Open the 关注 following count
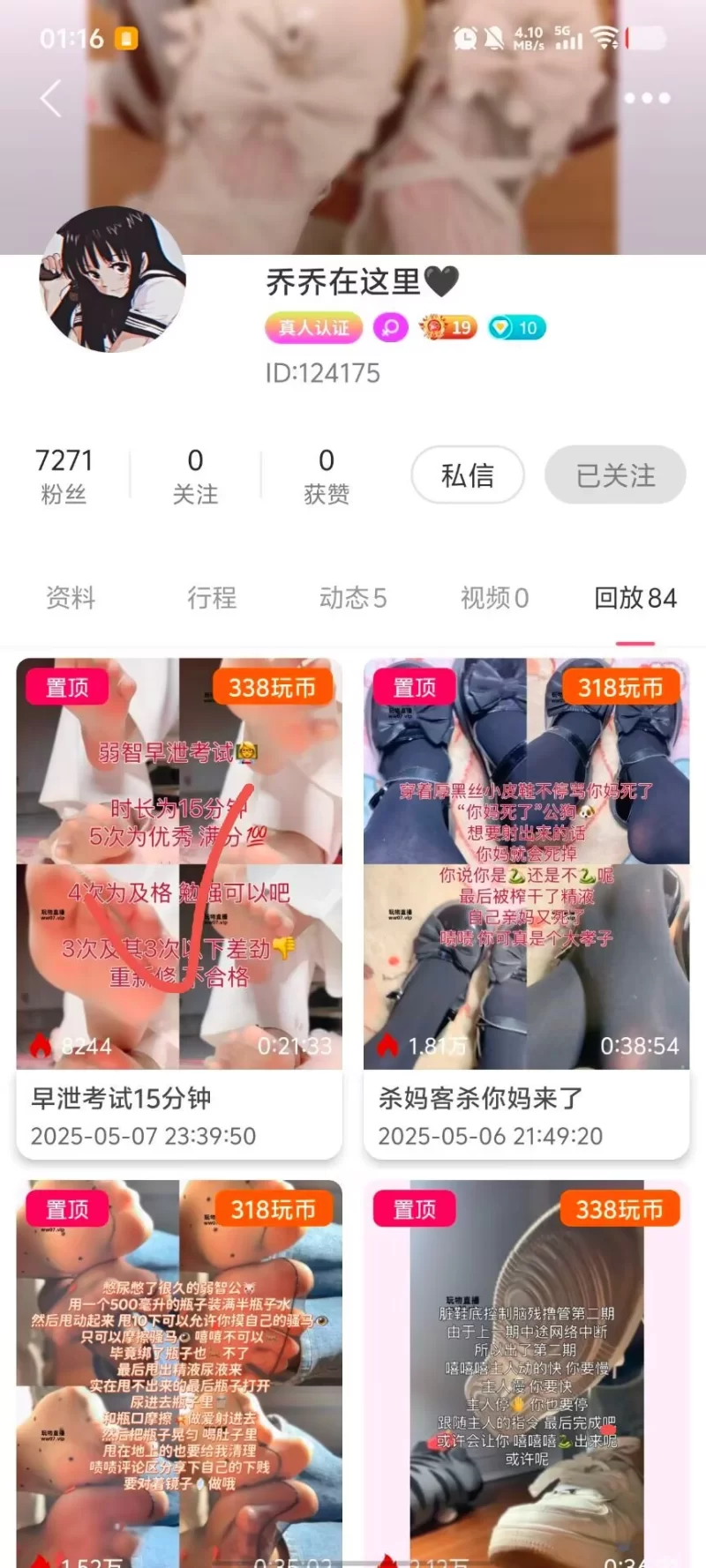The height and width of the screenshot is (1568, 706). 195,475
